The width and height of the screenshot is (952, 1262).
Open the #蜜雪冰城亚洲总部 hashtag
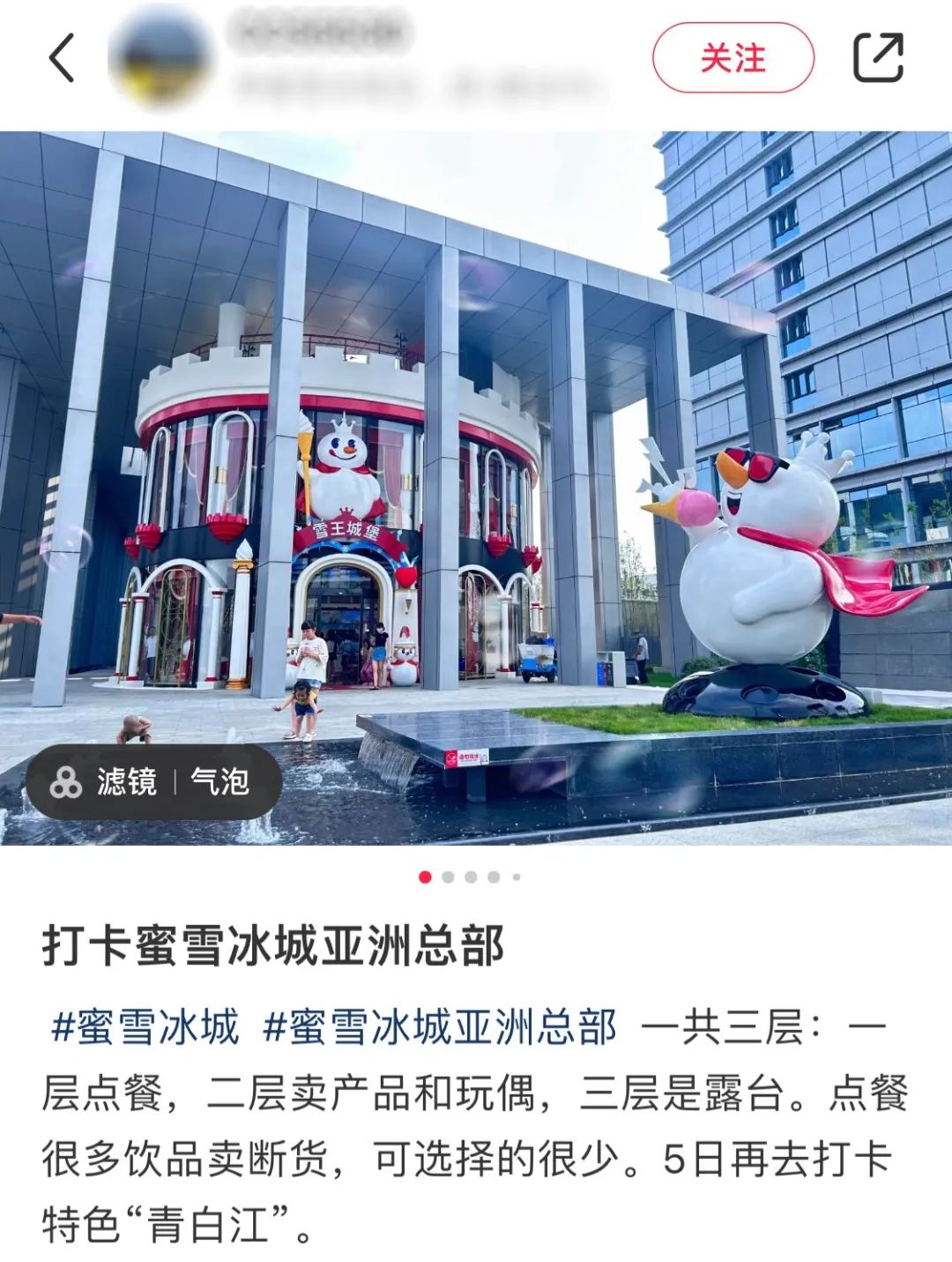point(440,1027)
